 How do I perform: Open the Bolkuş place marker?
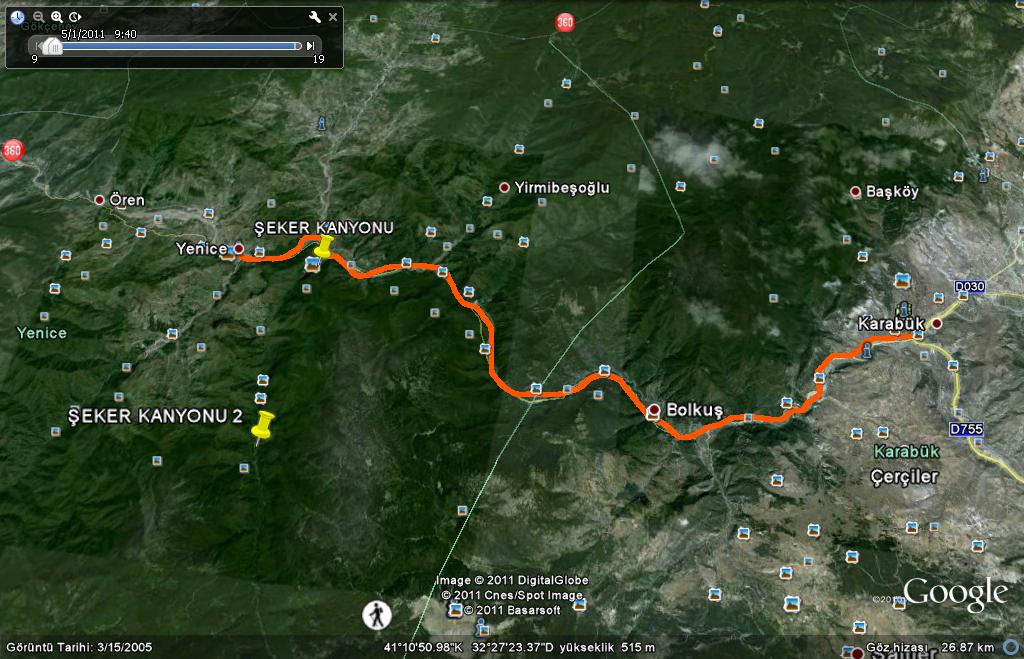tap(654, 410)
